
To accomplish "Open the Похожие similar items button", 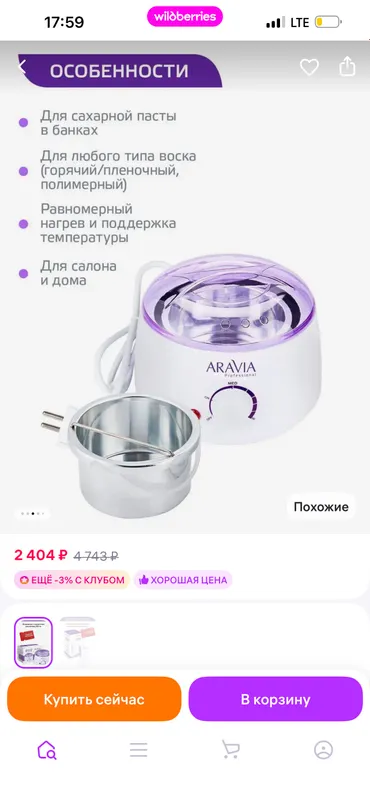I will [321, 507].
